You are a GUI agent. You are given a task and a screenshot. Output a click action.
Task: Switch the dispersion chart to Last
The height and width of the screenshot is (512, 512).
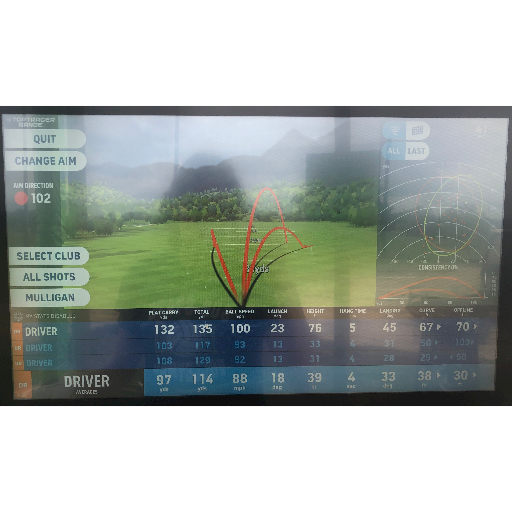click(417, 151)
